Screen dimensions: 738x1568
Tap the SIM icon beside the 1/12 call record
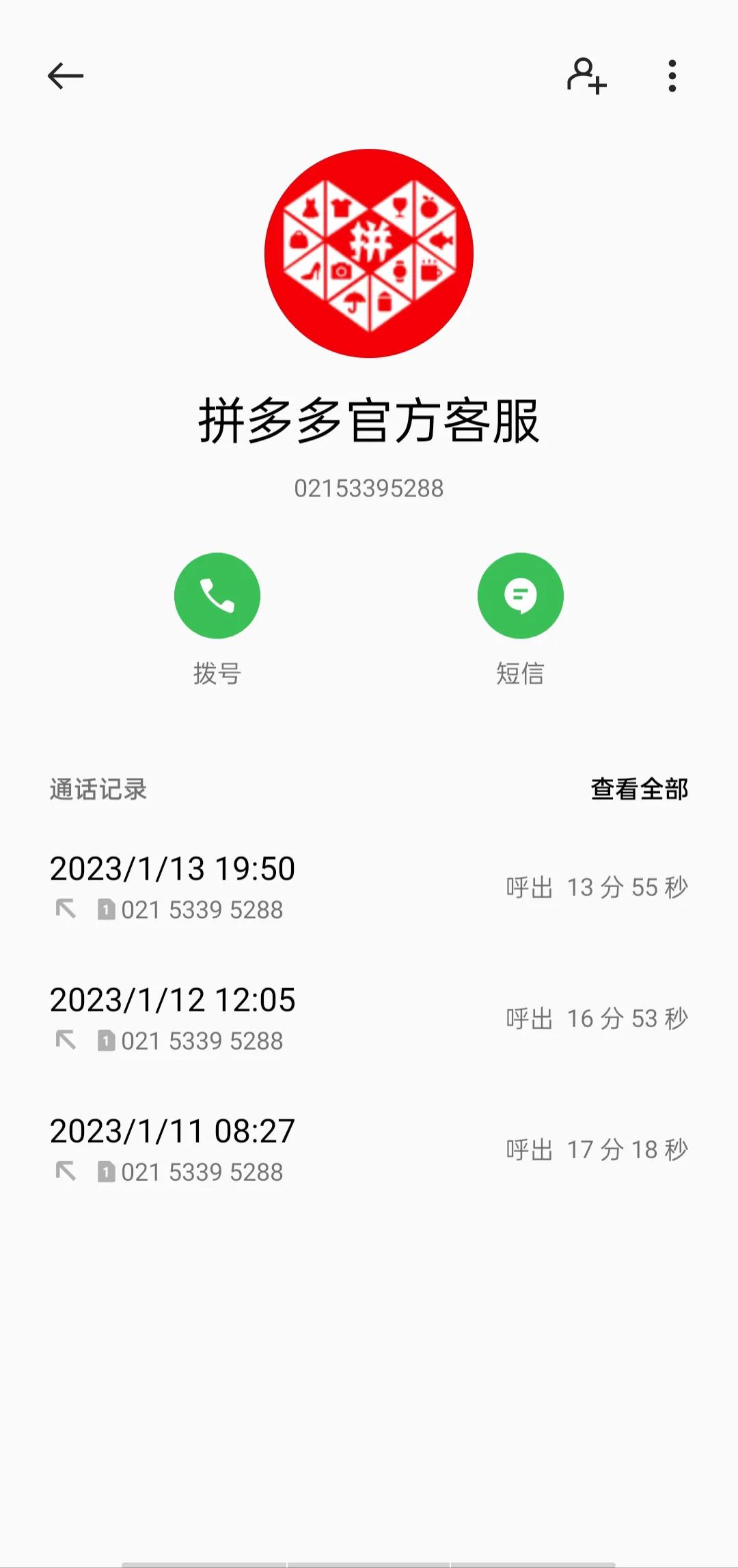[106, 1040]
